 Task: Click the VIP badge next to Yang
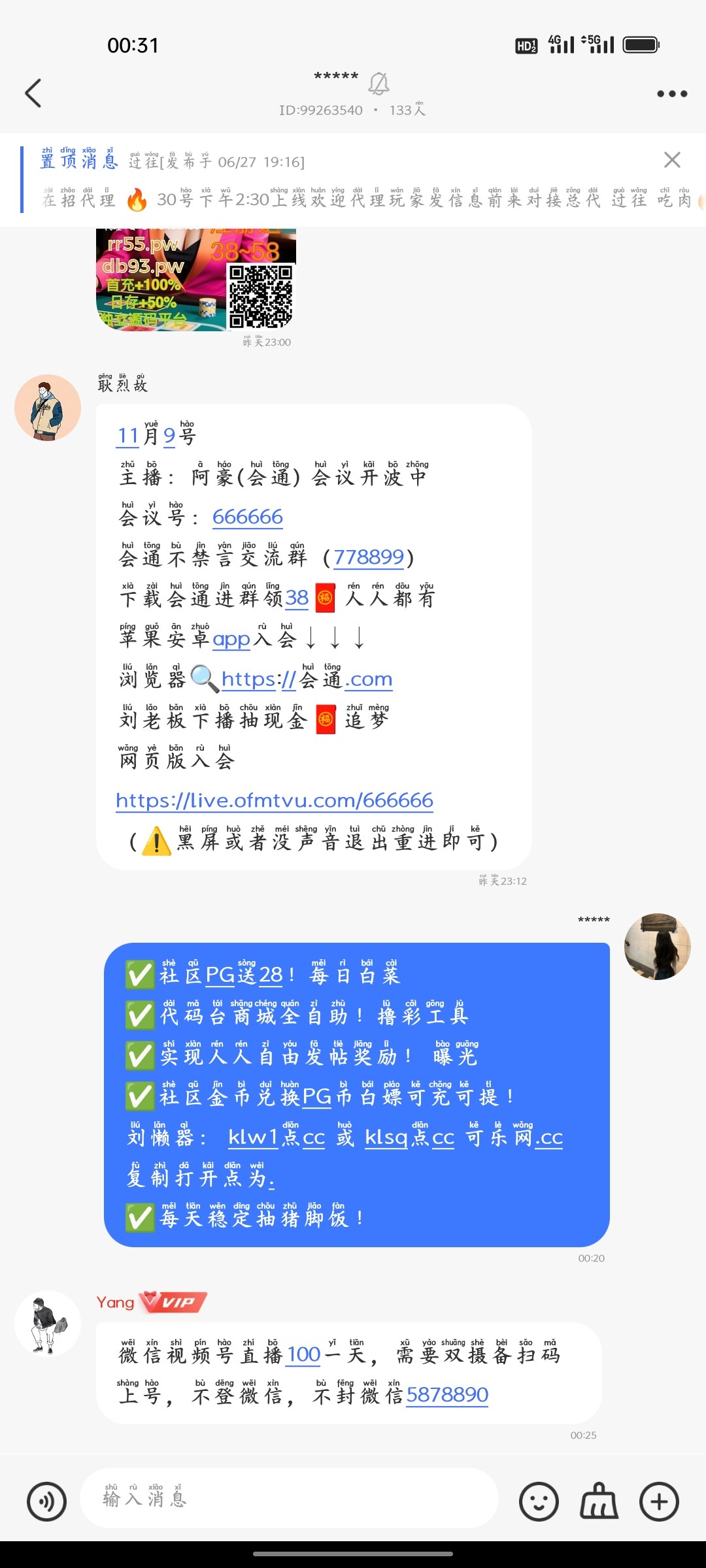[173, 1302]
